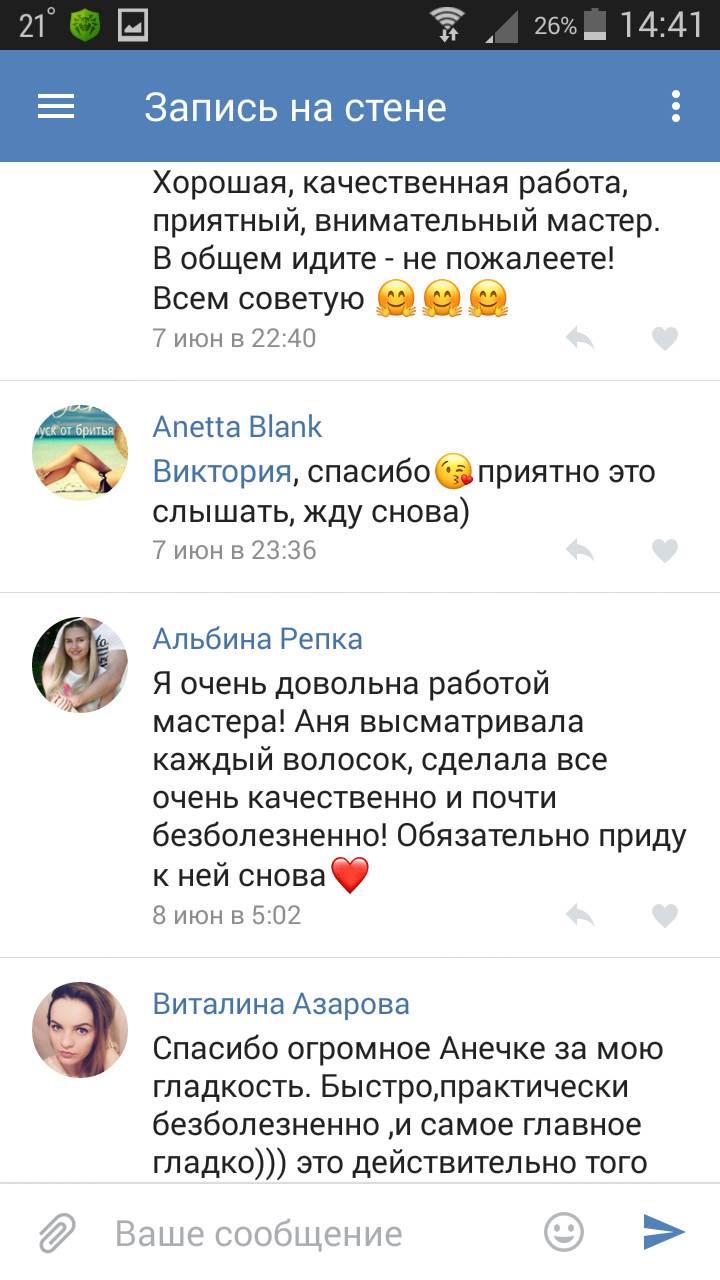Reply to Anetta Blank's comment
Image resolution: width=720 pixels, height=1280 pixels.
pyautogui.click(x=580, y=550)
